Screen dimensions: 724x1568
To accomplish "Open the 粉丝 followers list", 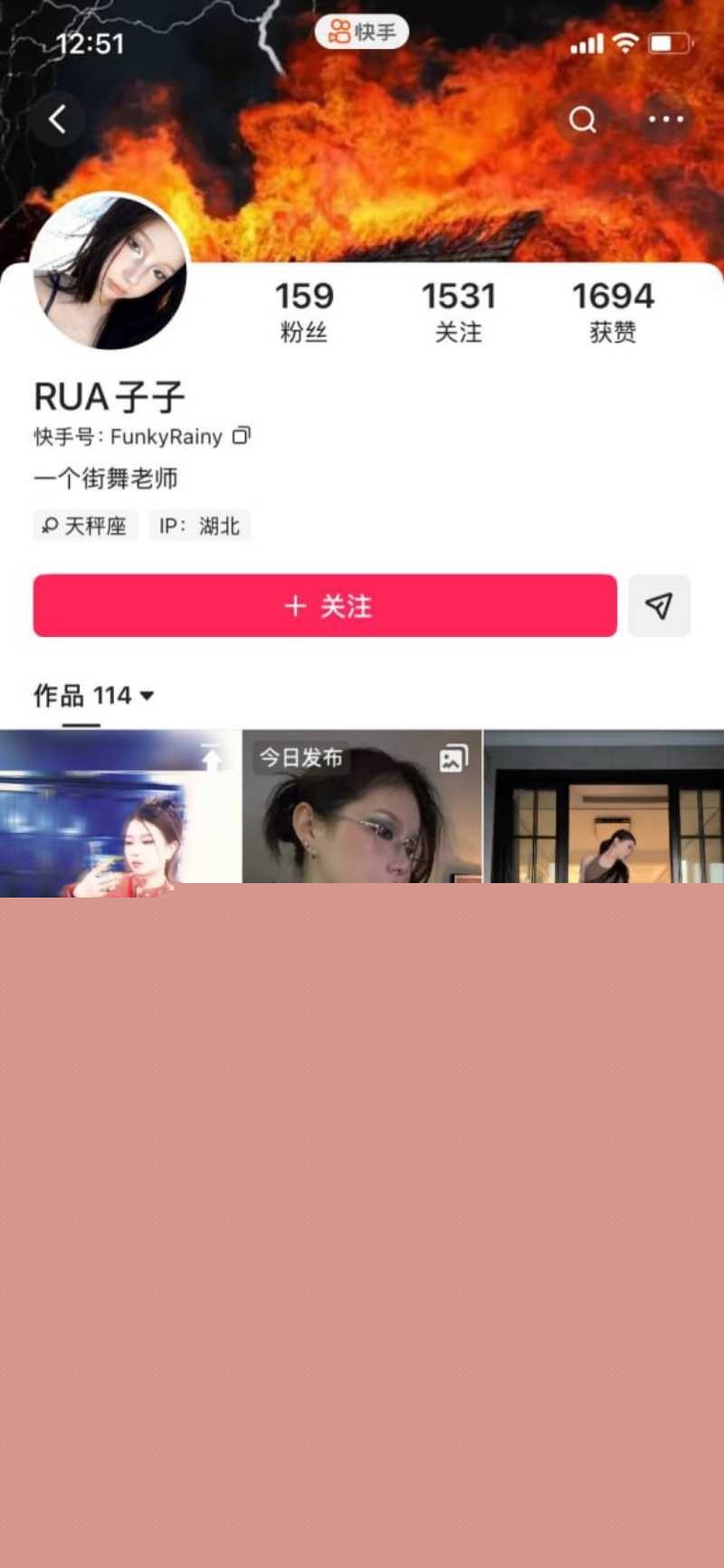I will [304, 312].
